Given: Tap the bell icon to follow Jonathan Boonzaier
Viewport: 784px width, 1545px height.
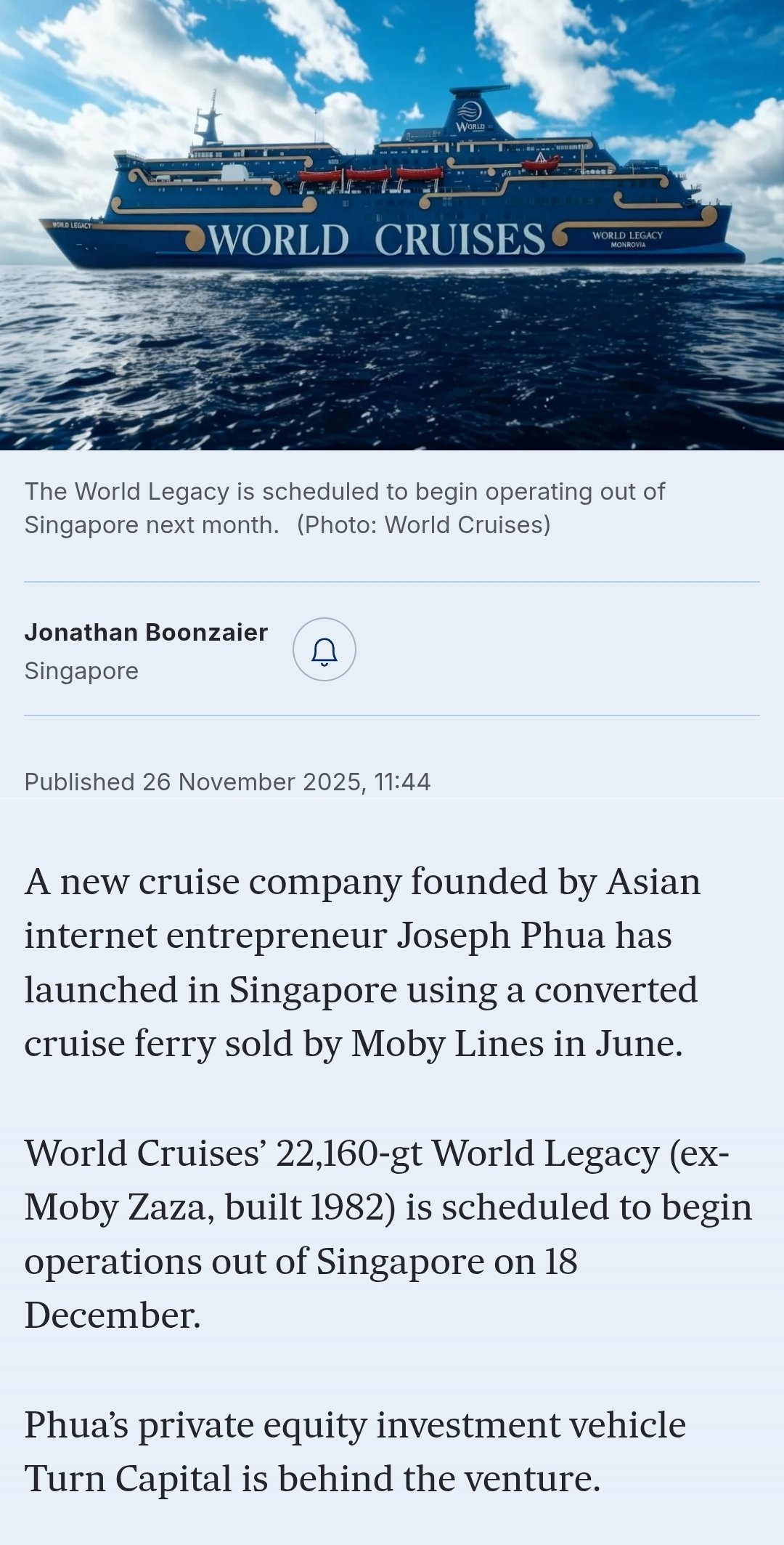Looking at the screenshot, I should click(x=324, y=649).
